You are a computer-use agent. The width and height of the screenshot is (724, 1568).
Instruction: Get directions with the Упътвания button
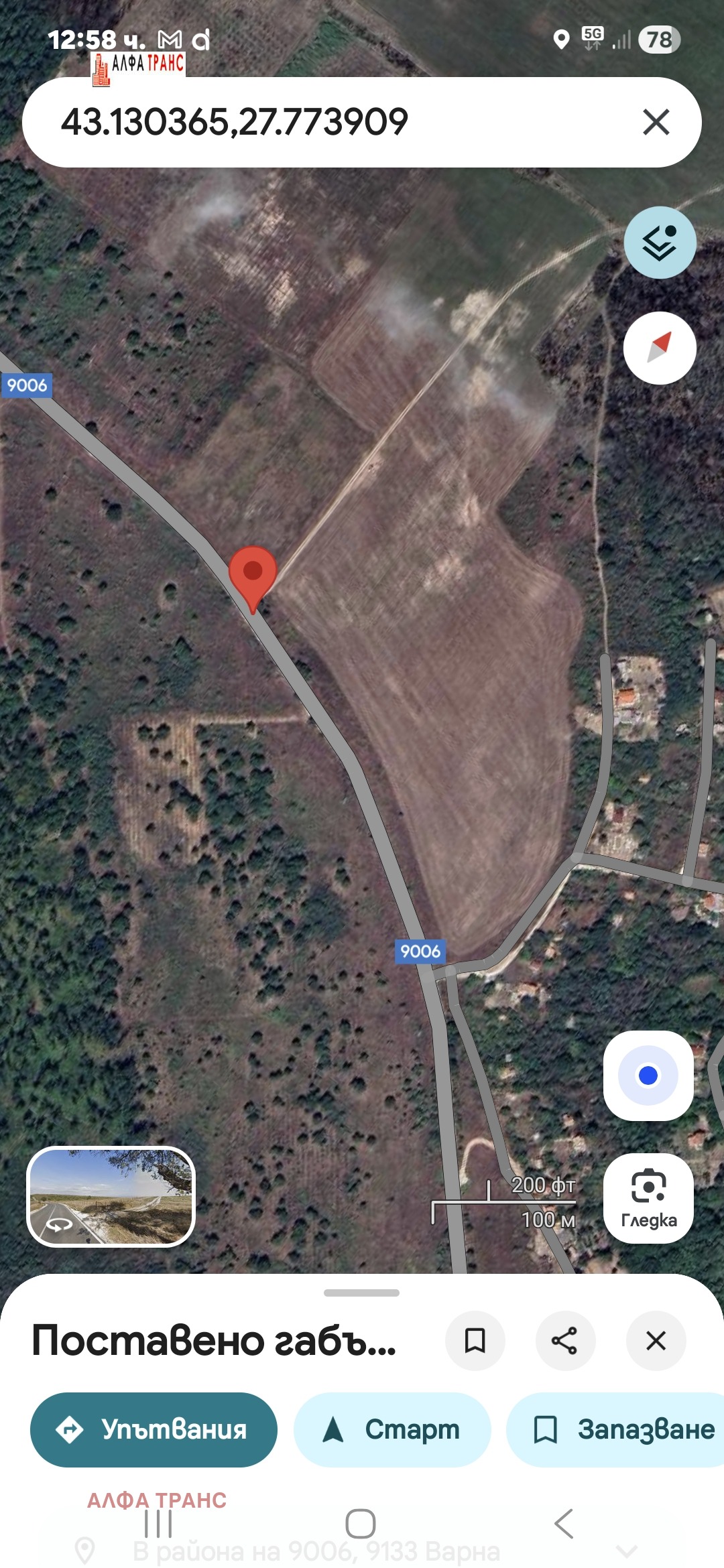(x=154, y=1430)
